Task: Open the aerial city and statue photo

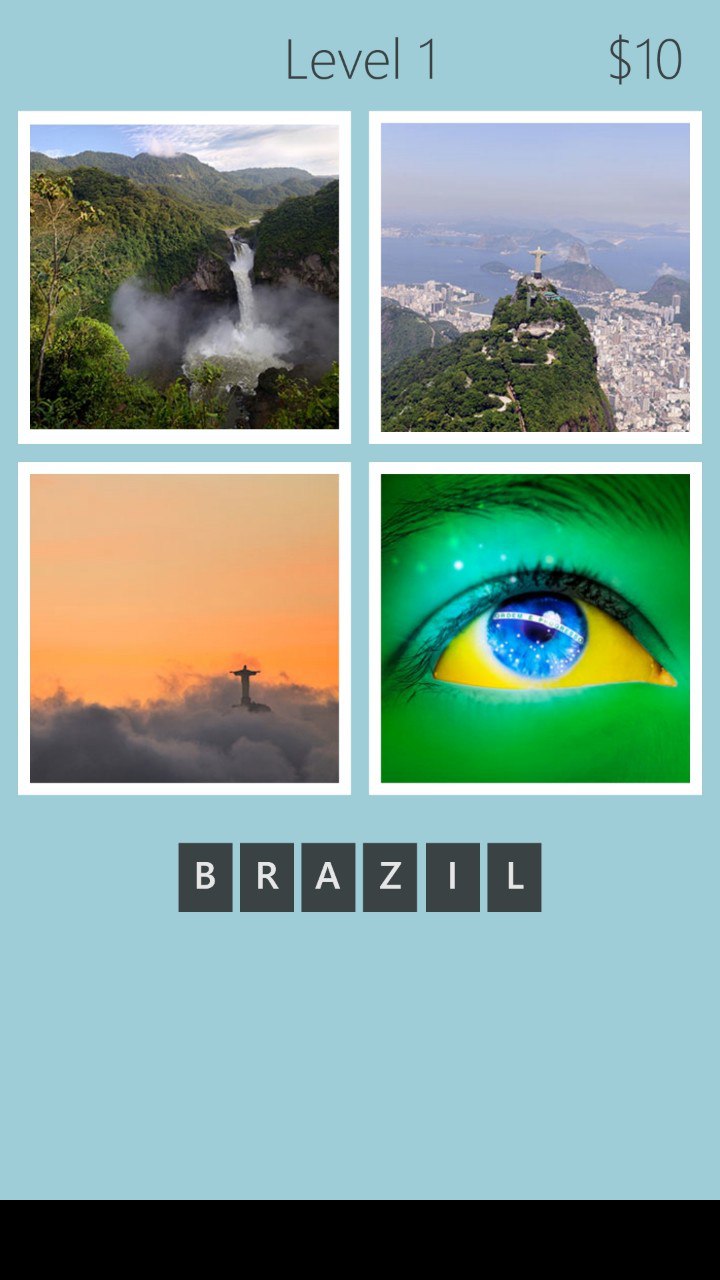Action: (535, 277)
